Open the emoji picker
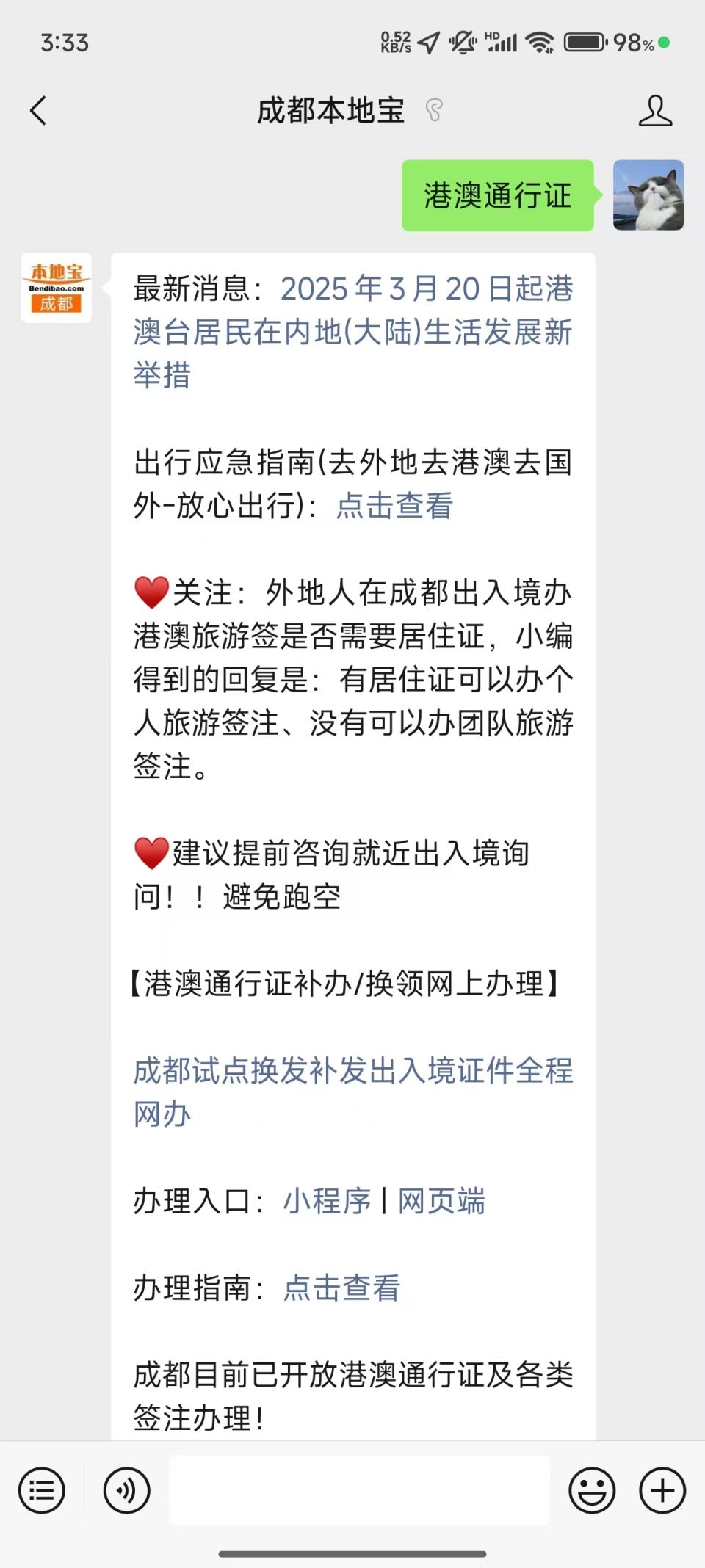Viewport: 705px width, 1568px height. click(592, 1490)
